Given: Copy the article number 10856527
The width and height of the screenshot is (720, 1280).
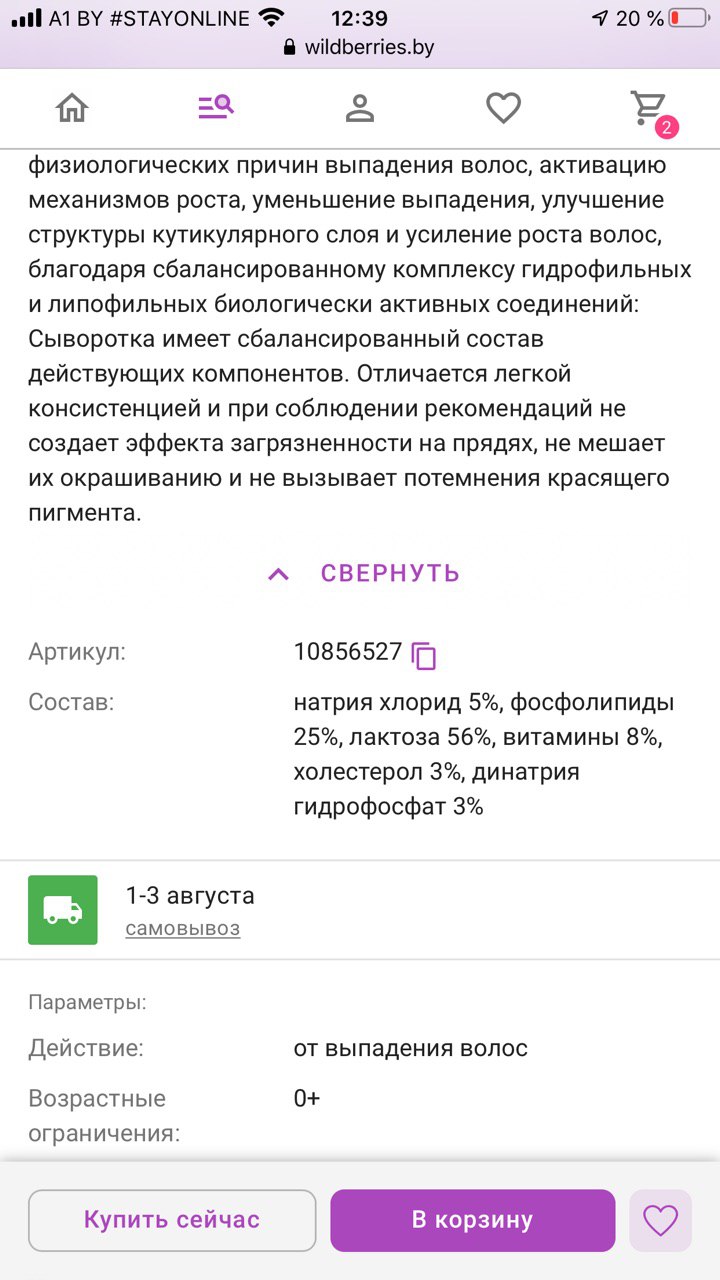Looking at the screenshot, I should pos(424,655).
